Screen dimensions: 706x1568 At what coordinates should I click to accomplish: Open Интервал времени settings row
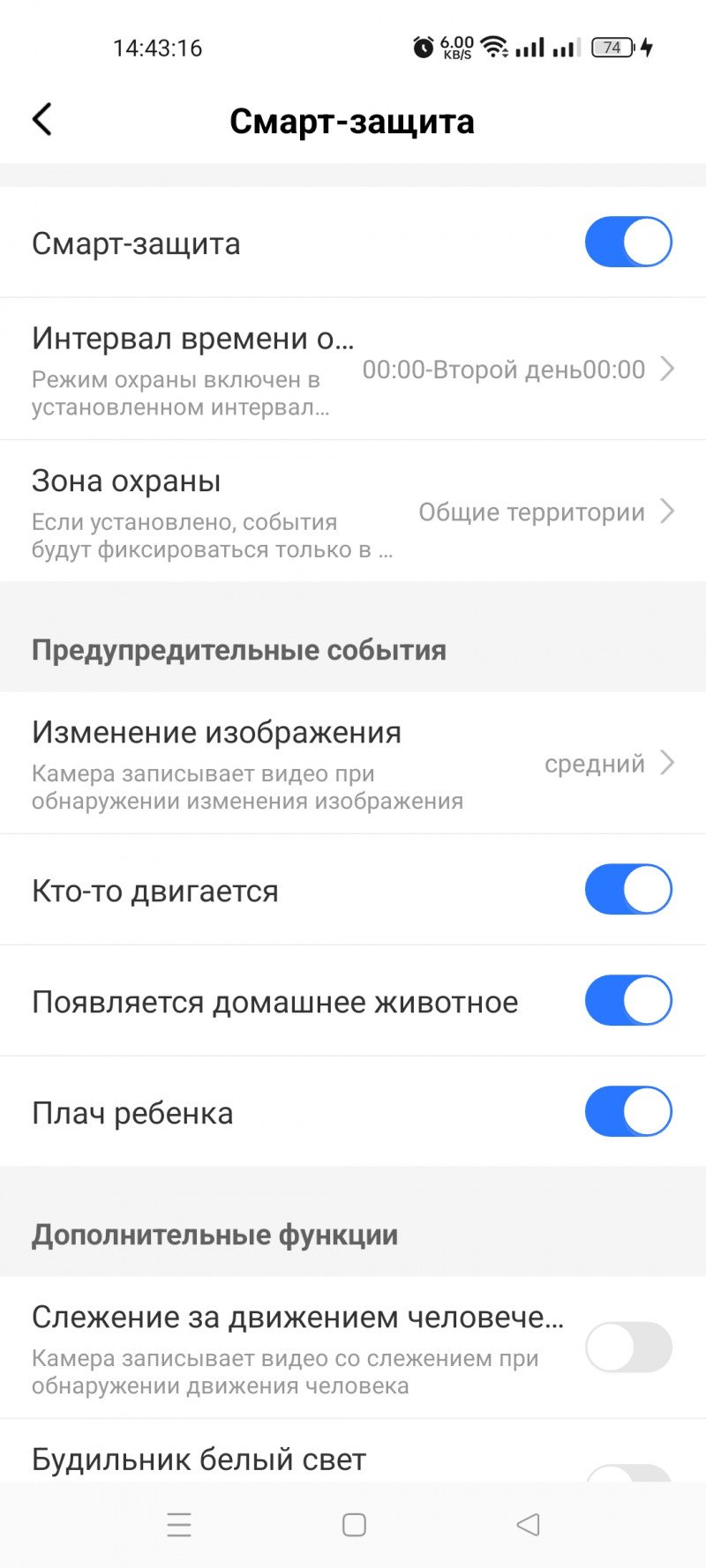tap(353, 369)
